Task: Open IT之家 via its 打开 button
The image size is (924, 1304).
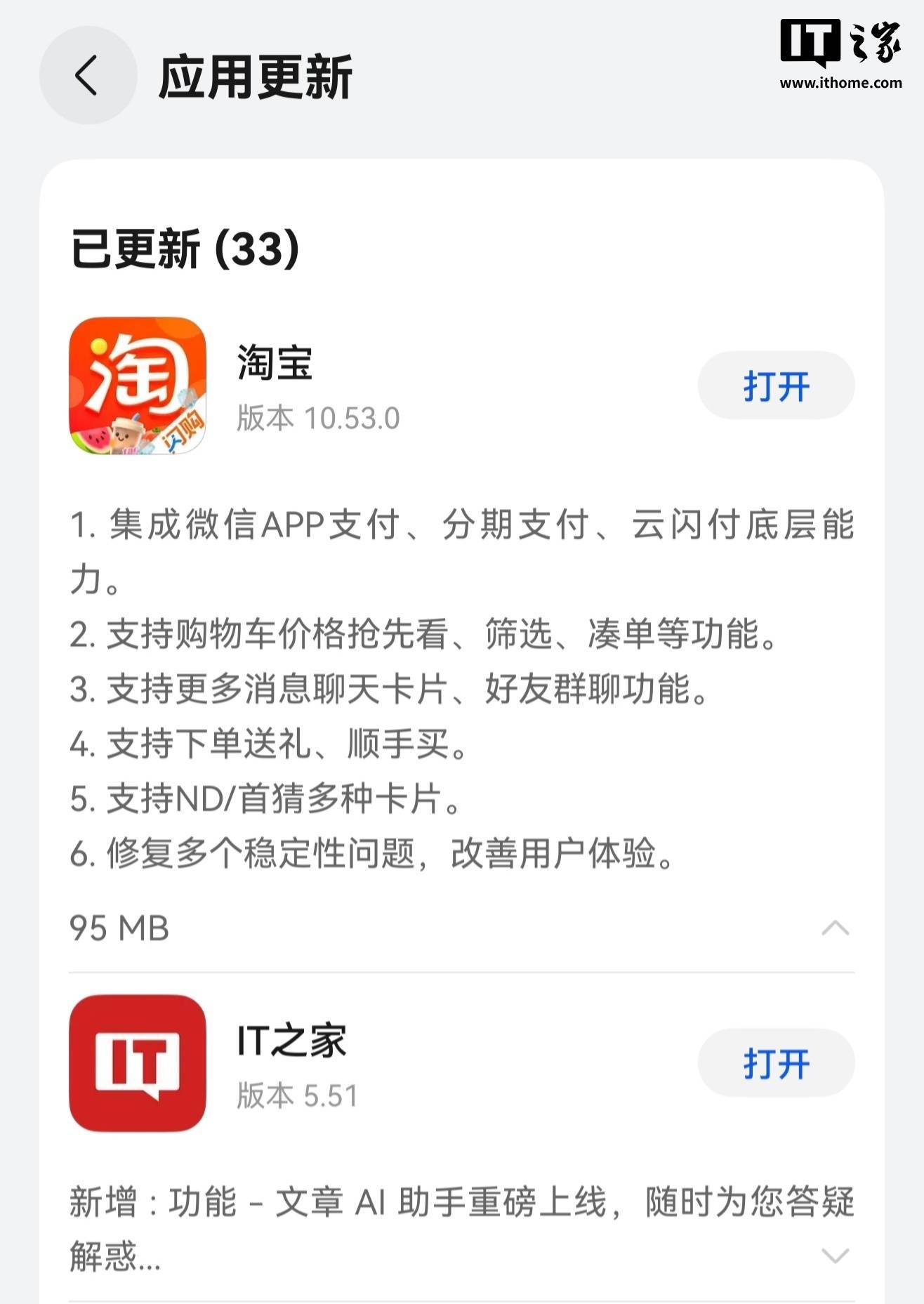Action: [775, 1063]
